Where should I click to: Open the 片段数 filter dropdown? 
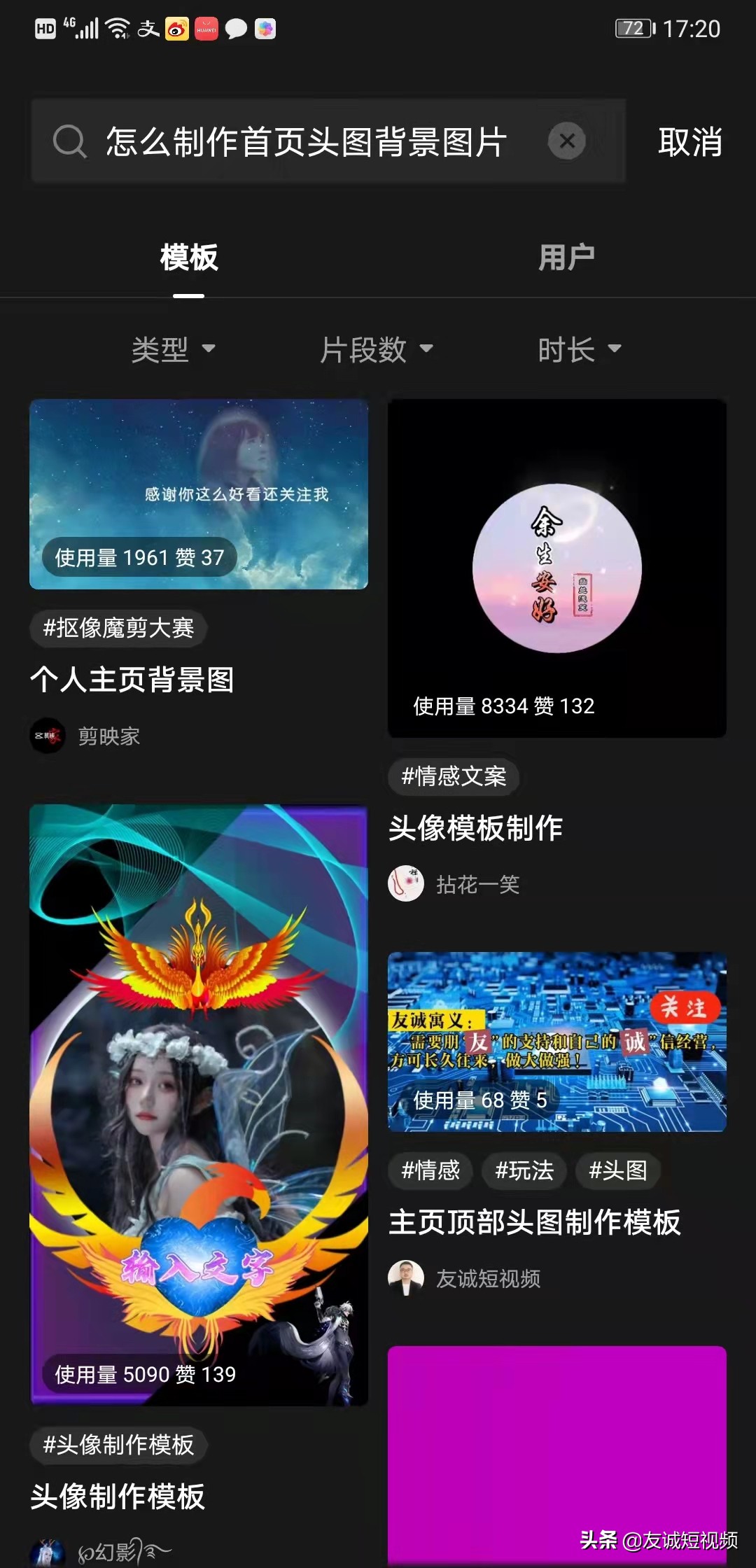point(378,350)
